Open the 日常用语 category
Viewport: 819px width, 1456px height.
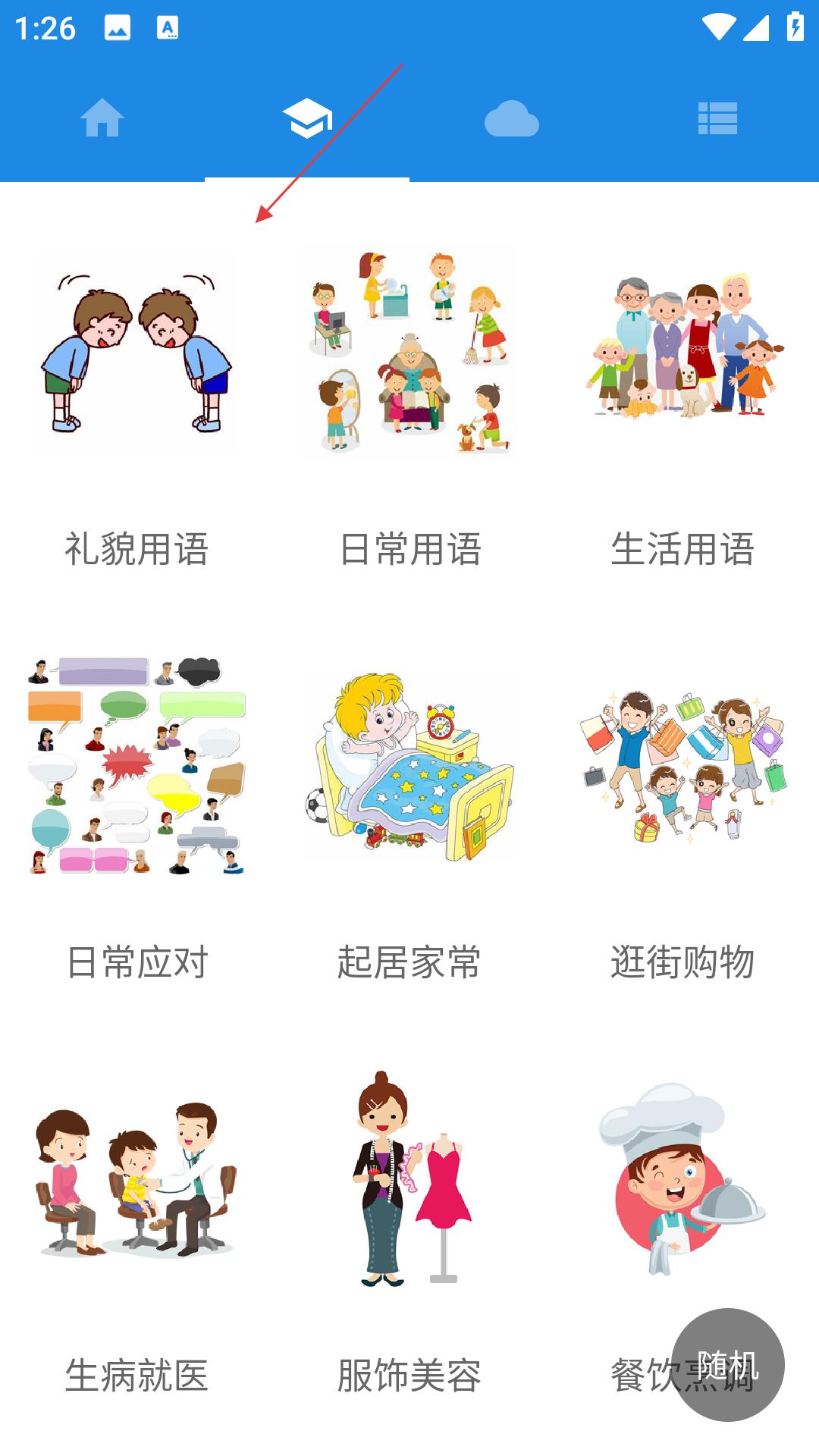[x=409, y=409]
